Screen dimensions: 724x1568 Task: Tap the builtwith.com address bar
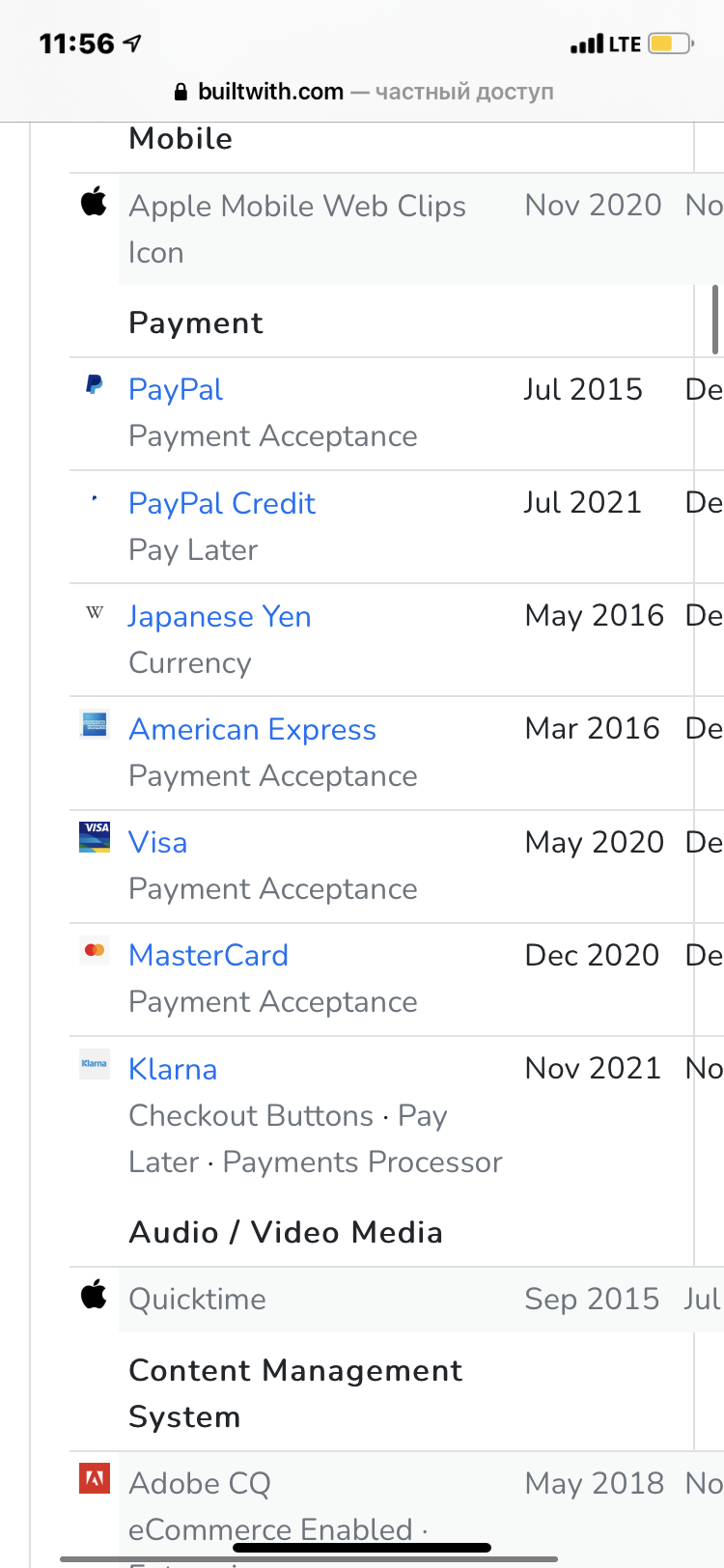click(362, 92)
